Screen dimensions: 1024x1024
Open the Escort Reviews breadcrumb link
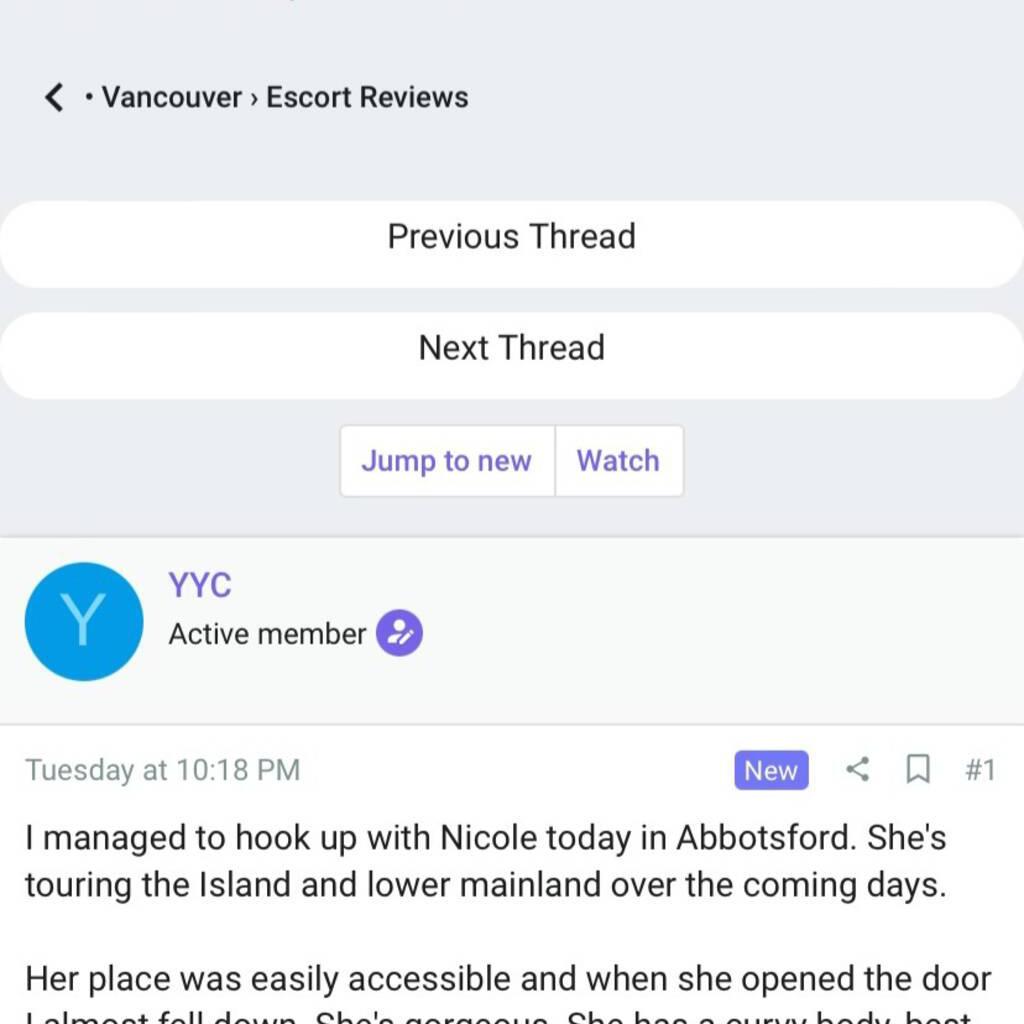point(367,97)
